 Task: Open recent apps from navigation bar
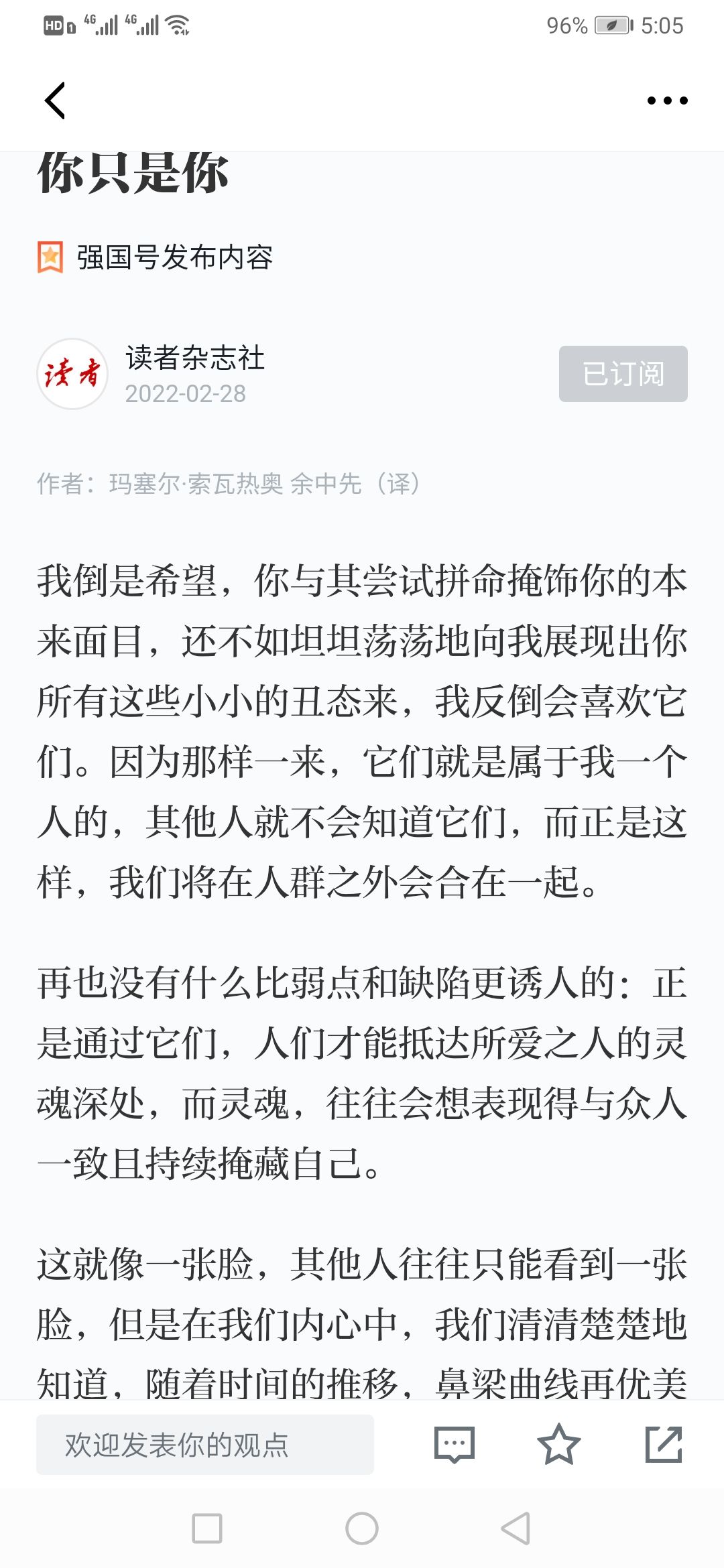(207, 1528)
